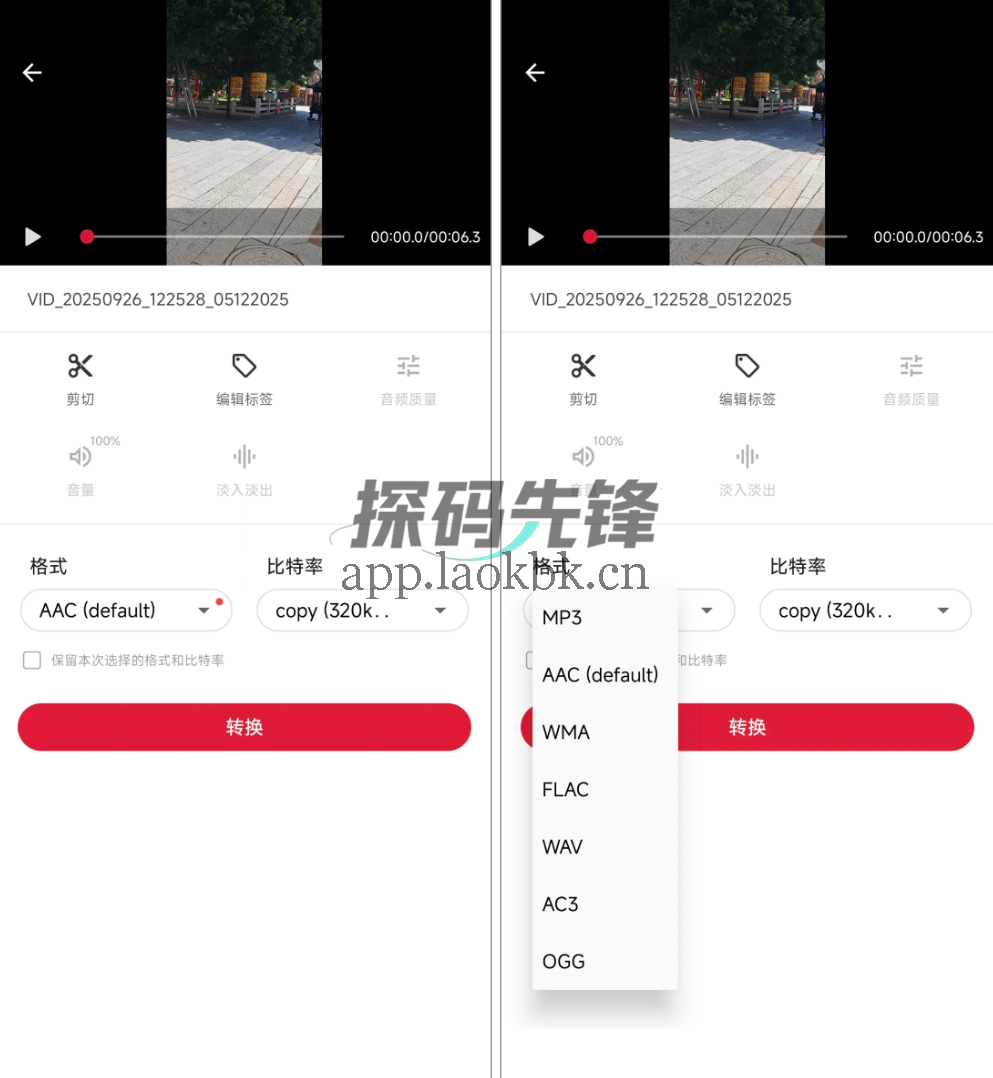
Task: Select MP3 from the format list
Action: click(561, 618)
